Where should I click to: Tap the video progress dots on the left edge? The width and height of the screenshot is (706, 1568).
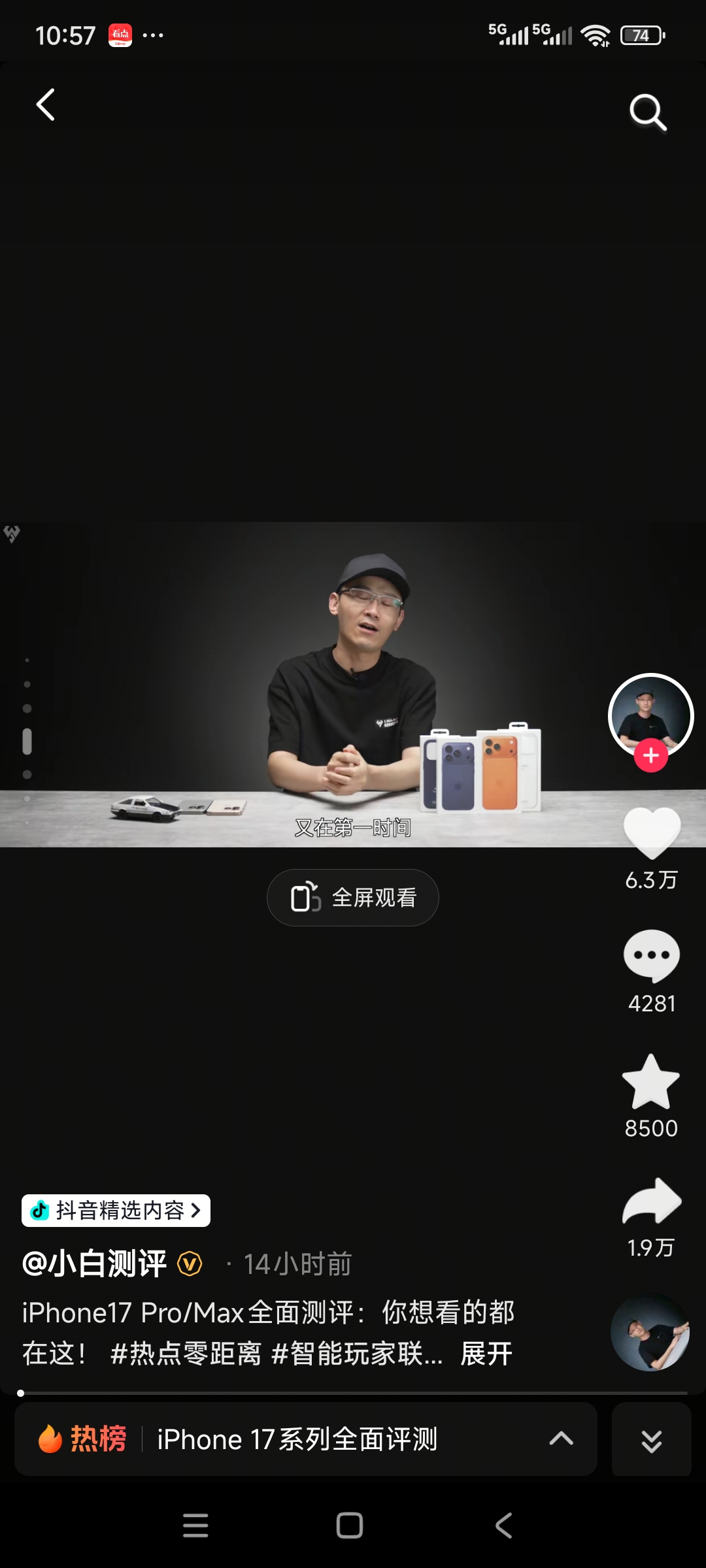[26, 738]
